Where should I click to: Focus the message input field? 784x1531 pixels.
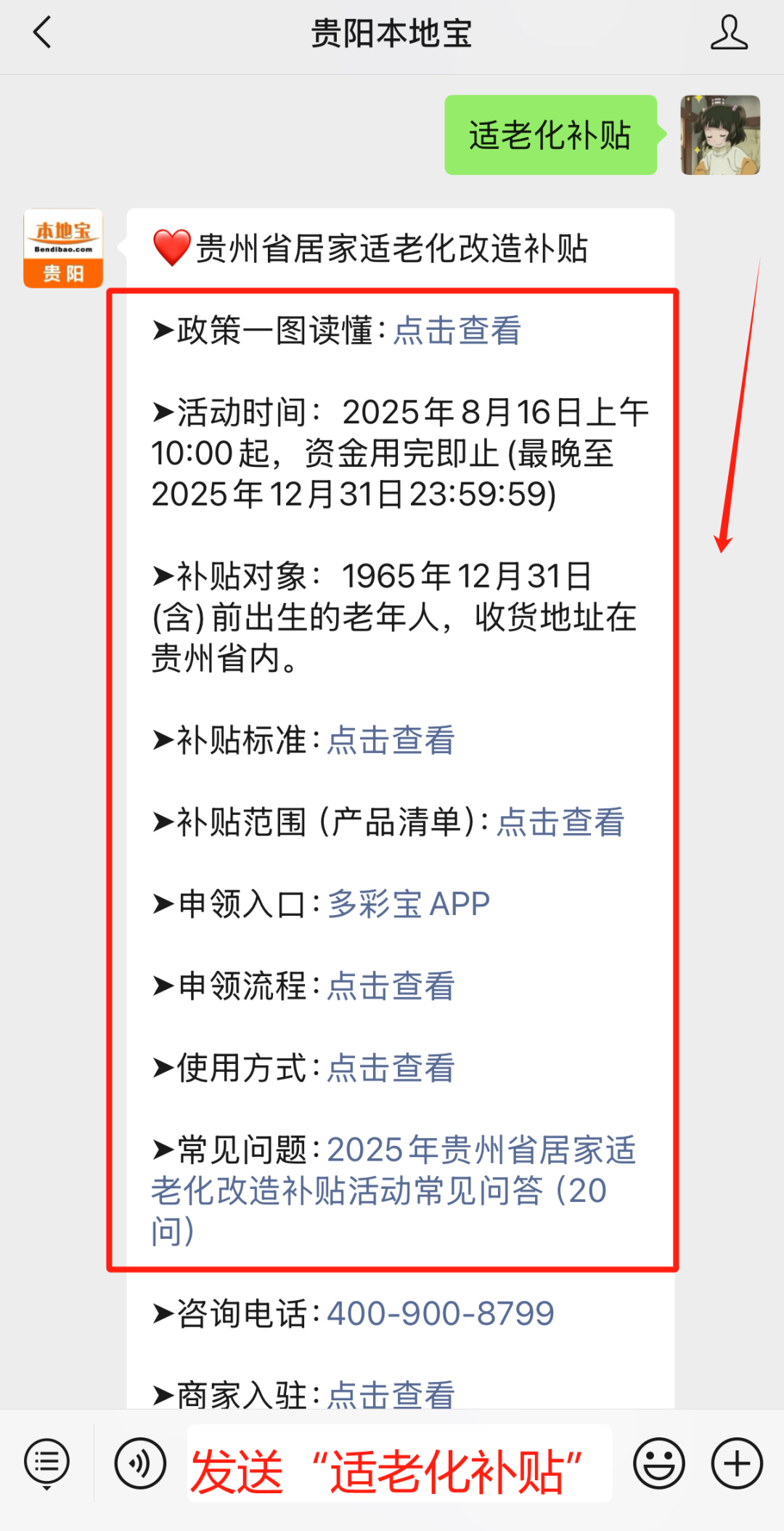pyautogui.click(x=399, y=1463)
